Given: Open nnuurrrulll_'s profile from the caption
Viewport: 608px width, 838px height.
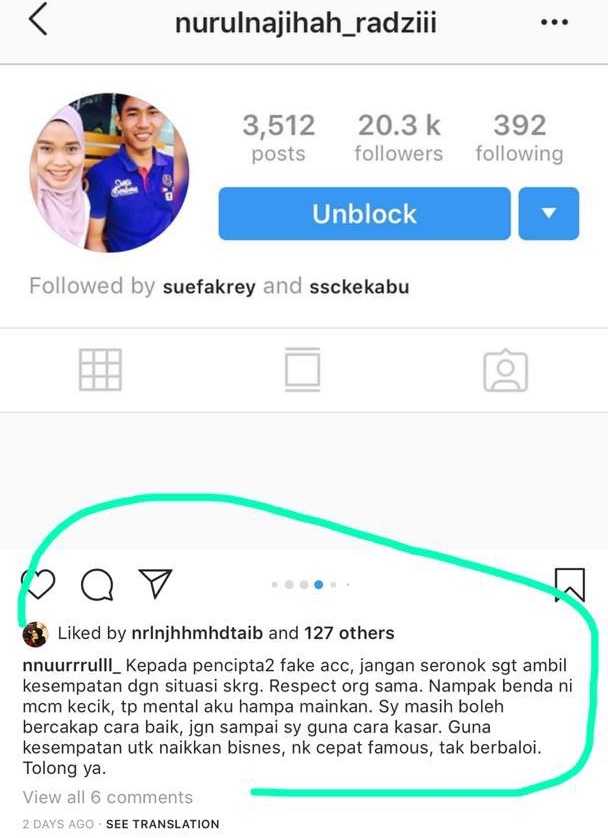Looking at the screenshot, I should click(72, 665).
